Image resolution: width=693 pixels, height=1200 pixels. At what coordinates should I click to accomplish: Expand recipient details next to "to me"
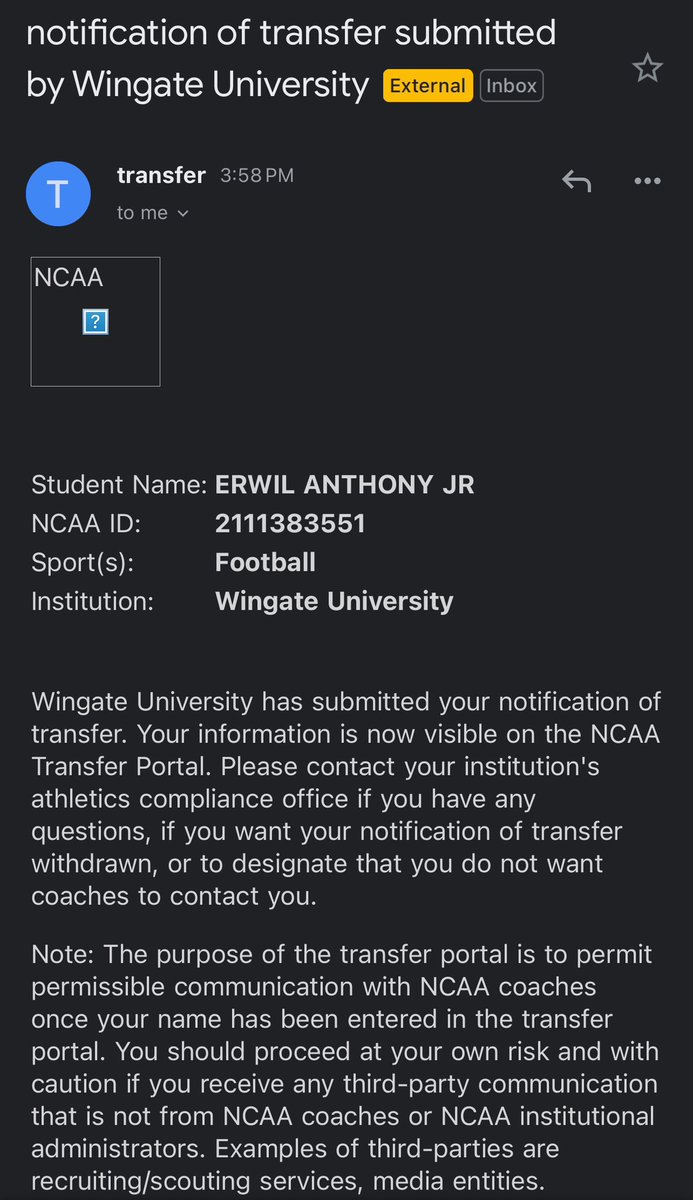click(183, 213)
